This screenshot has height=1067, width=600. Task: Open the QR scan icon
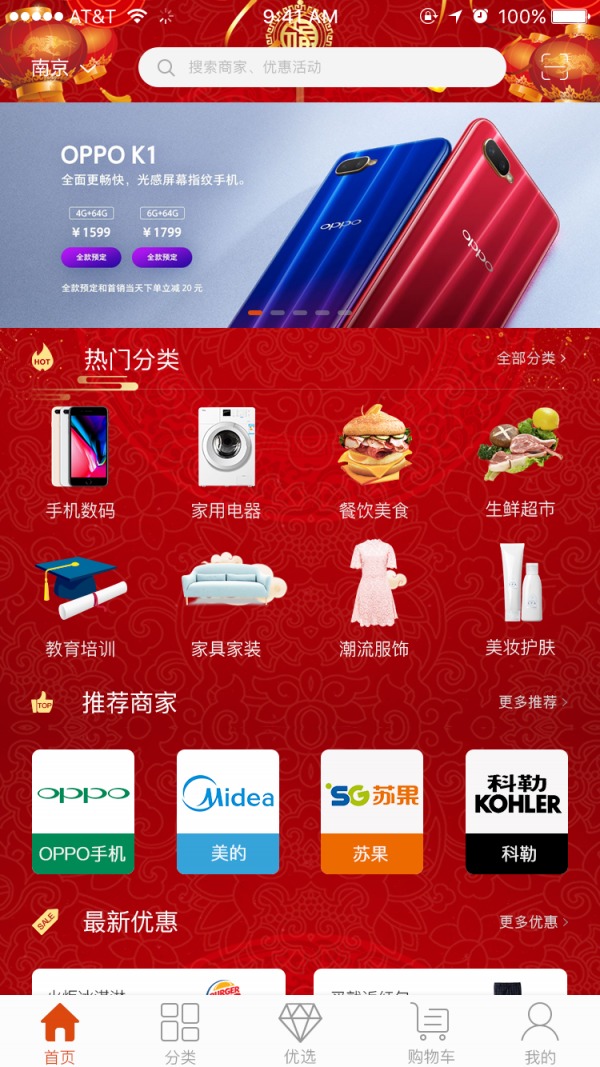[554, 67]
